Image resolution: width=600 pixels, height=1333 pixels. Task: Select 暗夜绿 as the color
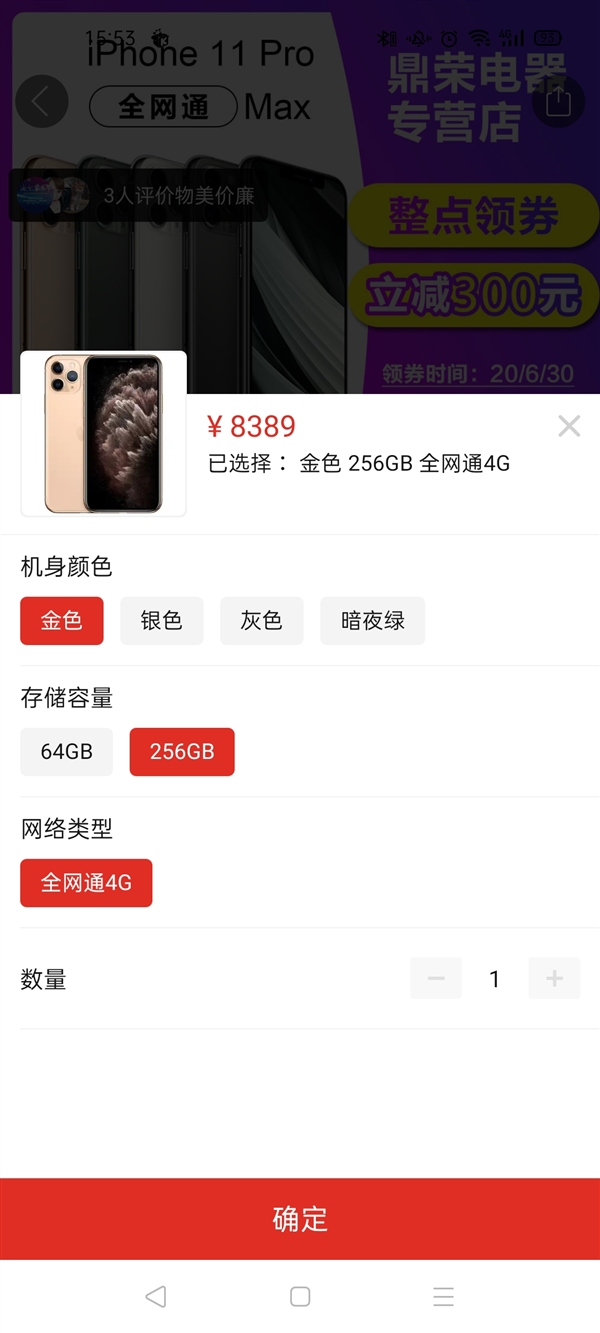point(372,621)
